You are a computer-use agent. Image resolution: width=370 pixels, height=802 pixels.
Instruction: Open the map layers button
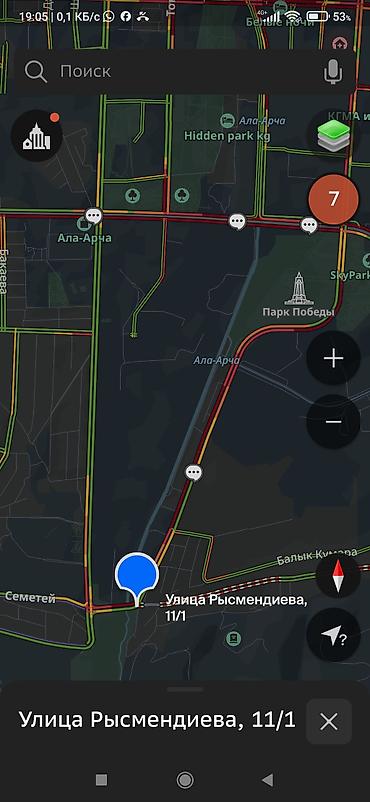pos(334,136)
